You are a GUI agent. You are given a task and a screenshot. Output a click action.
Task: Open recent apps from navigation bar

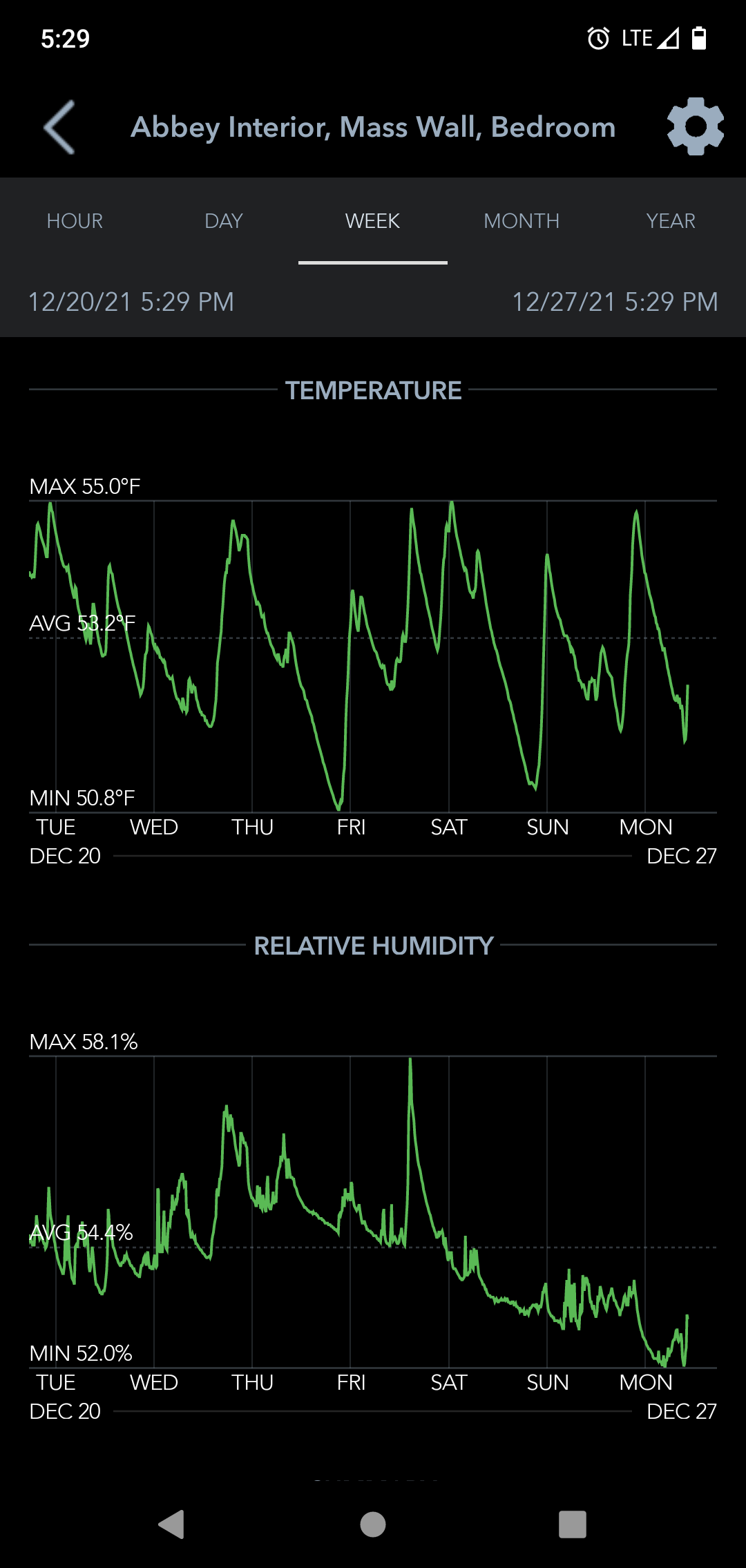(x=573, y=1524)
